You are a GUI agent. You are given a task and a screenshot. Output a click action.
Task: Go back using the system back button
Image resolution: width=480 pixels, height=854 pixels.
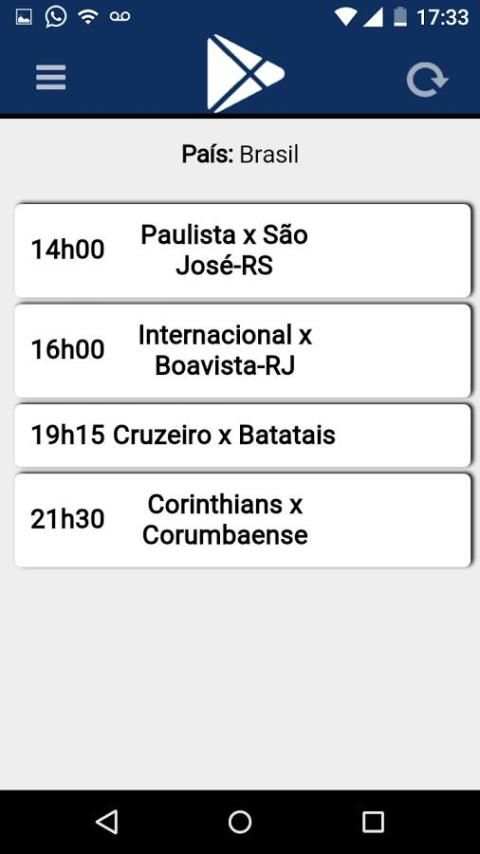point(107,821)
